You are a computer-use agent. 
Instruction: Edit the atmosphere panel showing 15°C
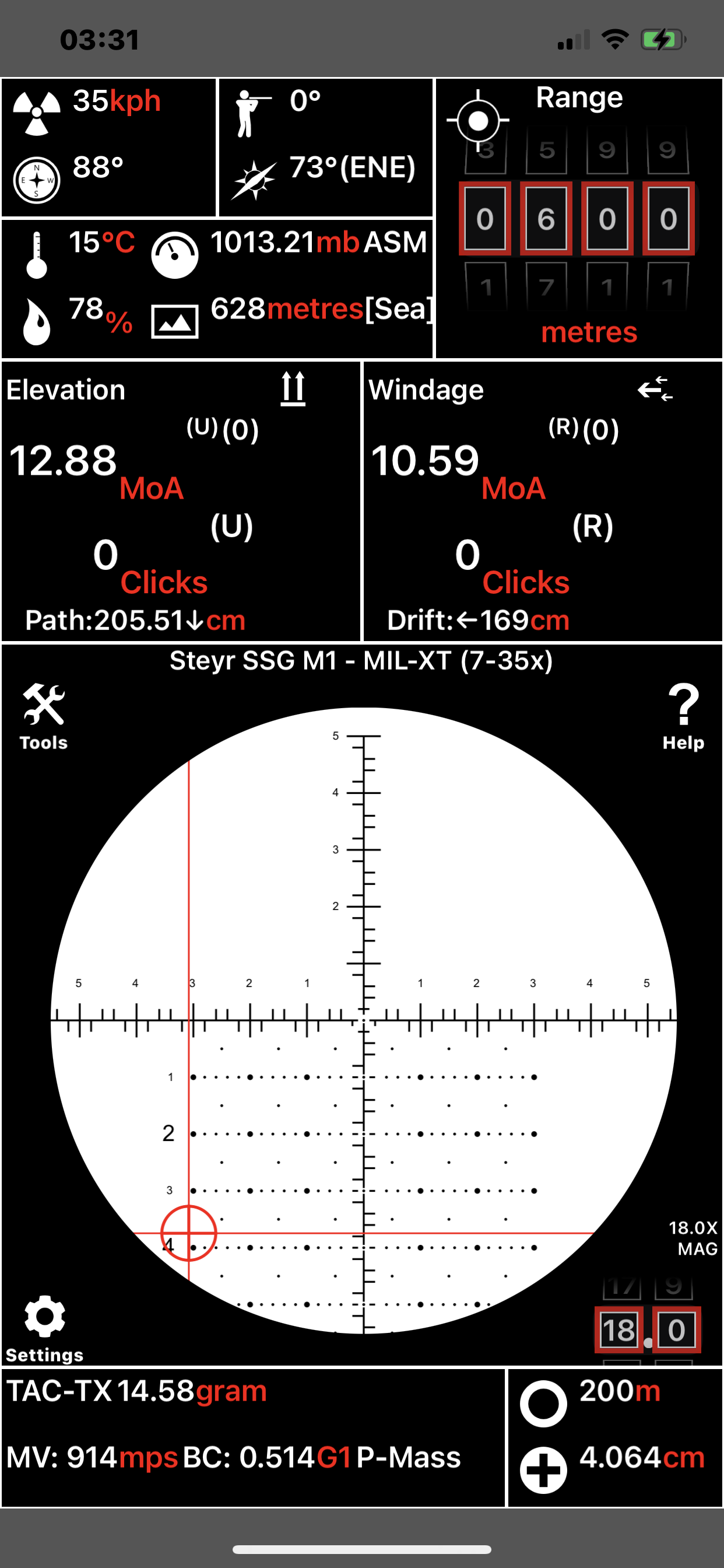pos(217,289)
